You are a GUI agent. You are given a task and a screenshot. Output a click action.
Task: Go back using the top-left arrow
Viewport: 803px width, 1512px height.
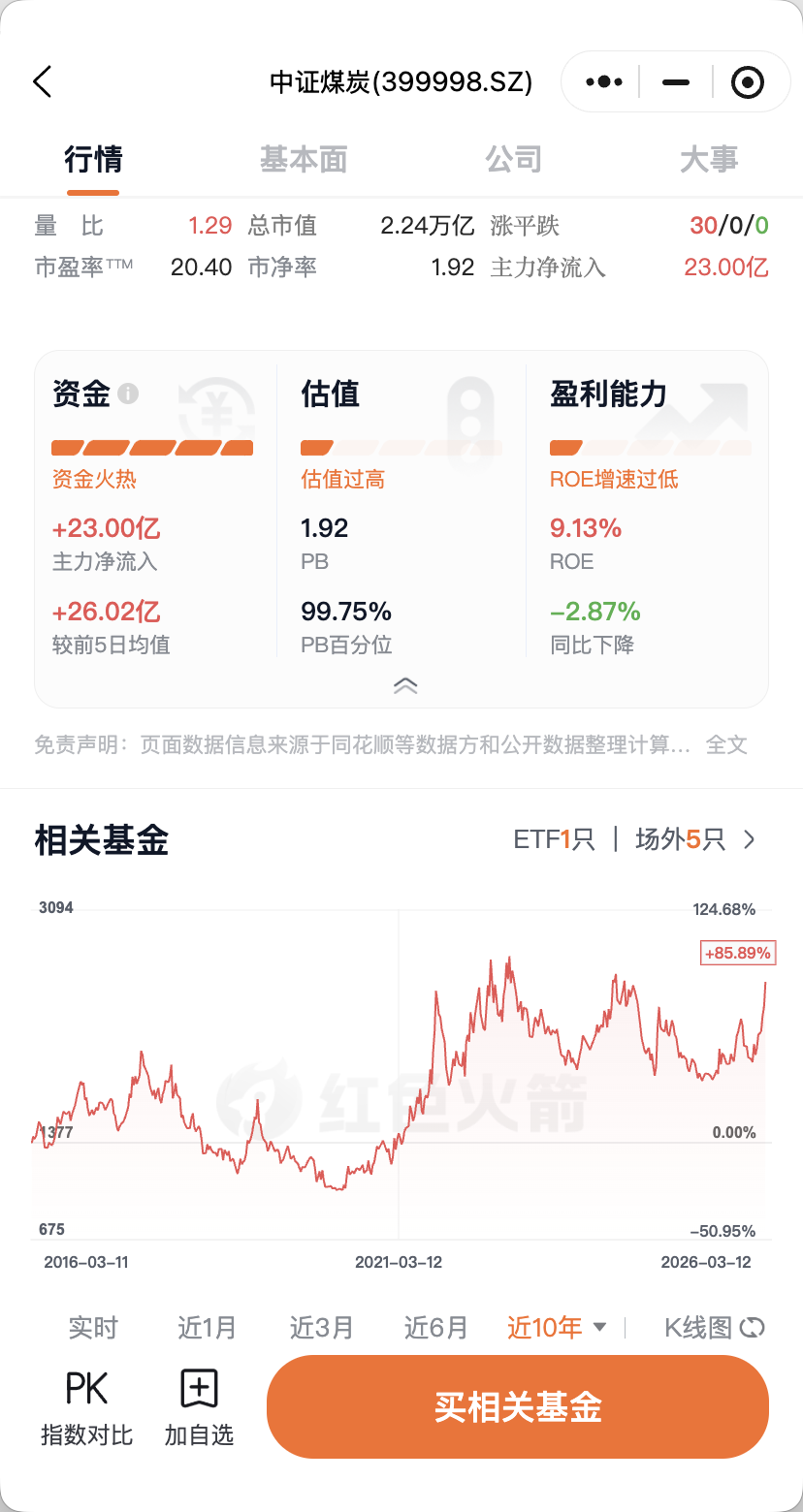tap(42, 81)
